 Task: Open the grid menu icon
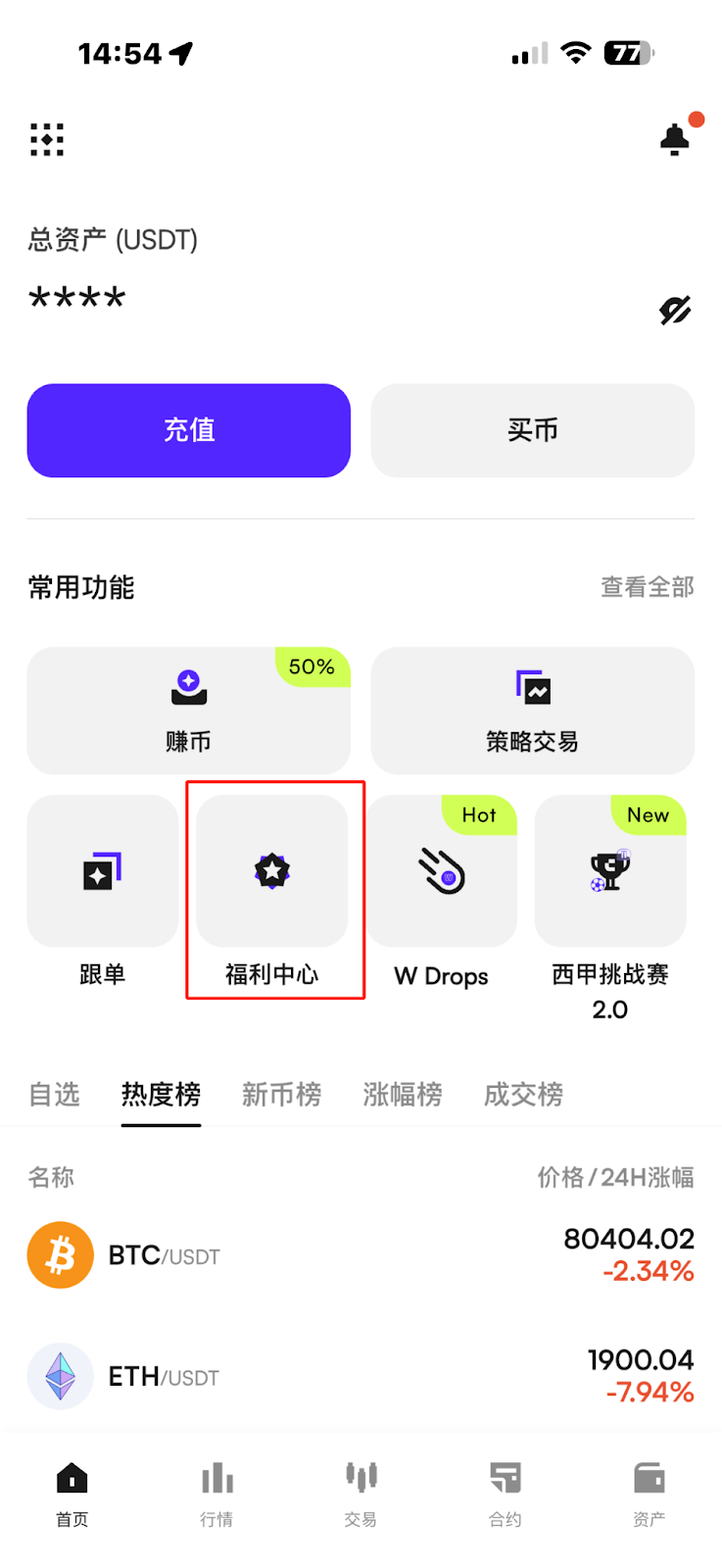(47, 140)
